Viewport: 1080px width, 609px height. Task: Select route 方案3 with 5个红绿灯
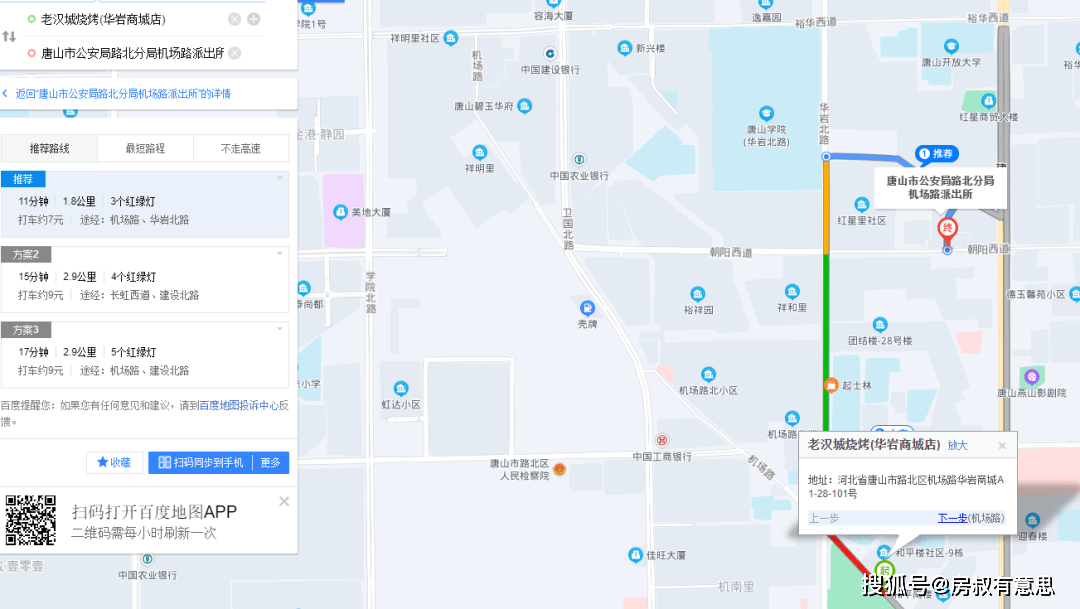[x=145, y=361]
